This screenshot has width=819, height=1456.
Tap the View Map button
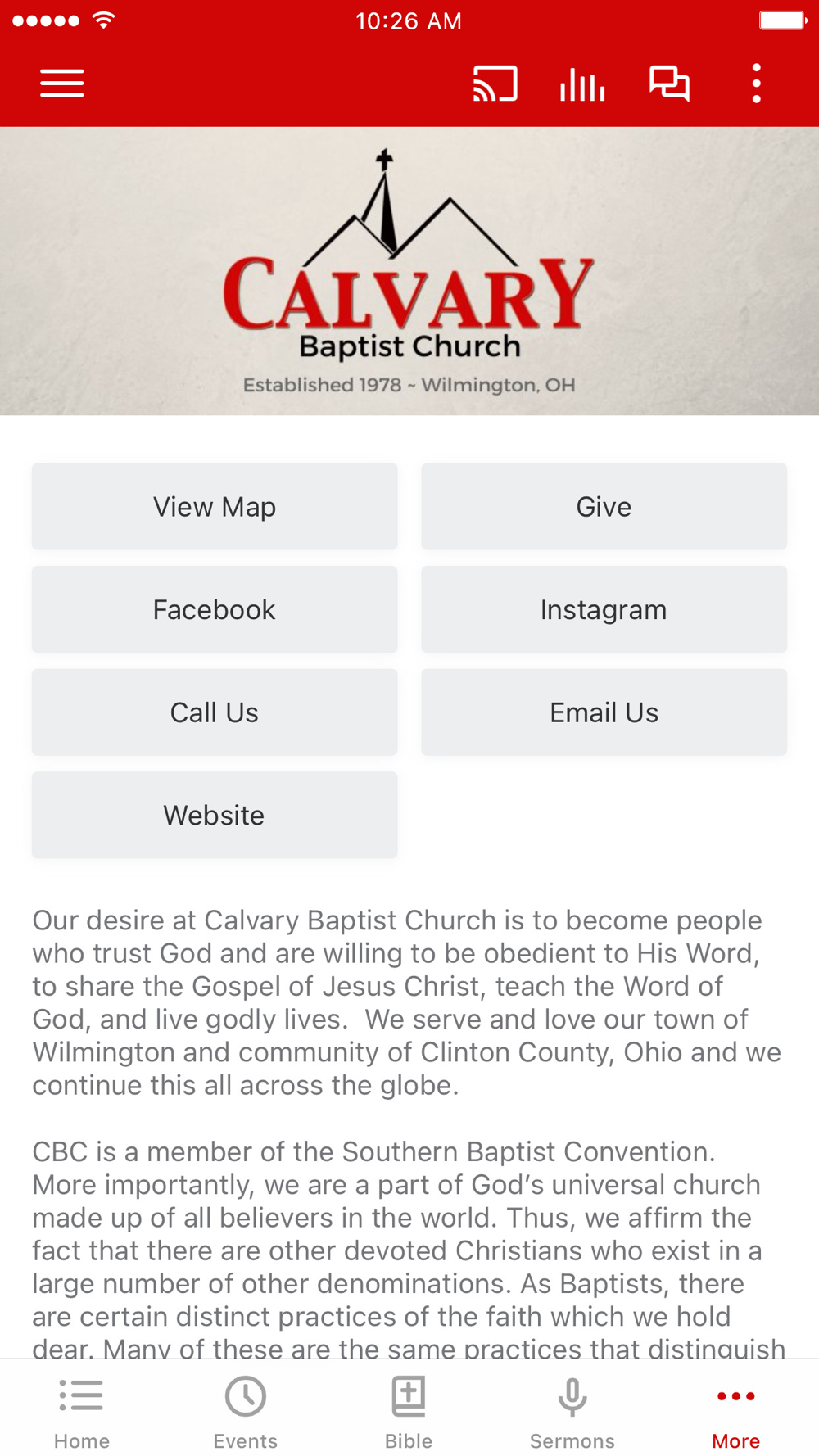(x=215, y=507)
